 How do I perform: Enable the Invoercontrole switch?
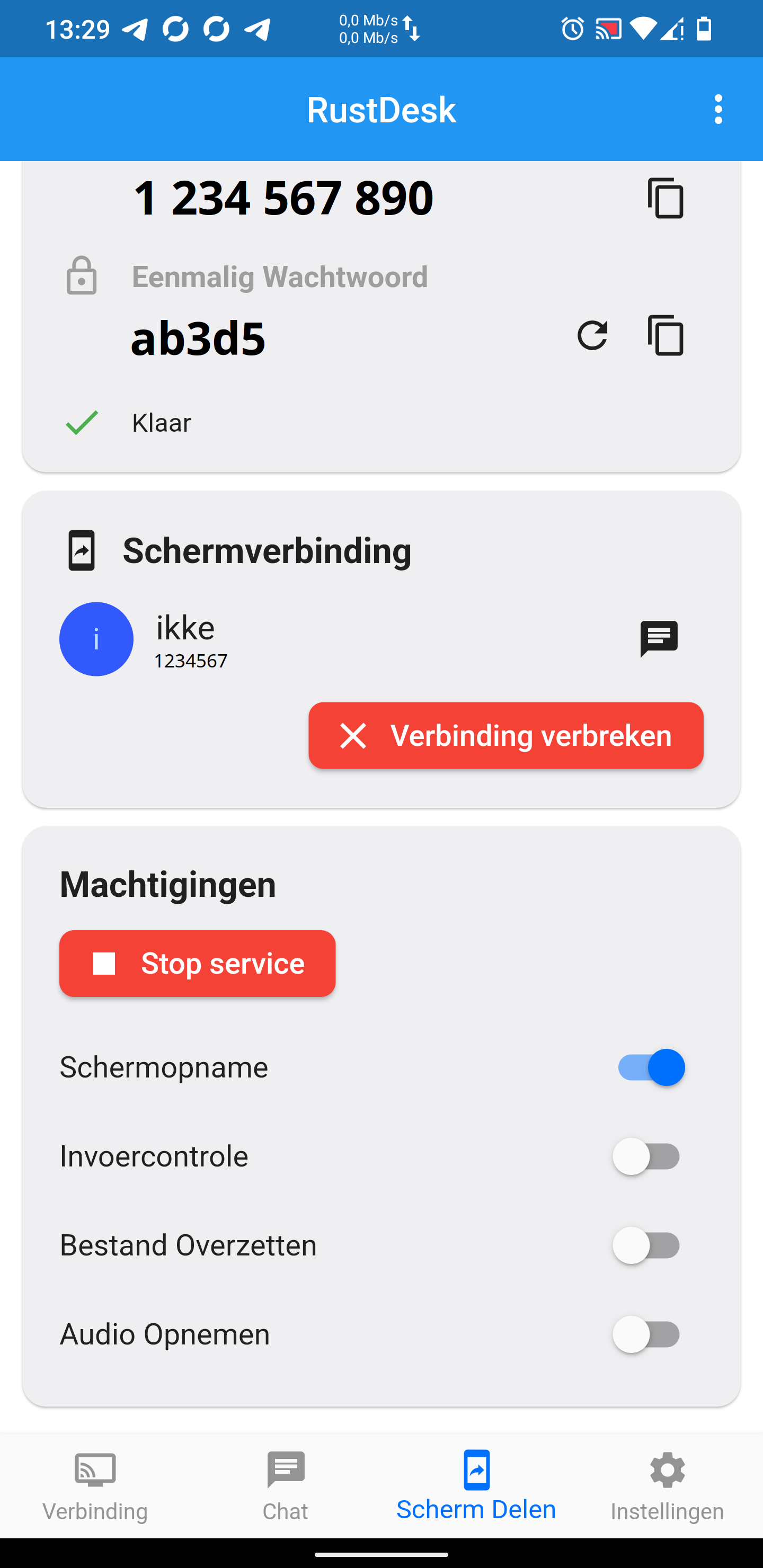(646, 1156)
